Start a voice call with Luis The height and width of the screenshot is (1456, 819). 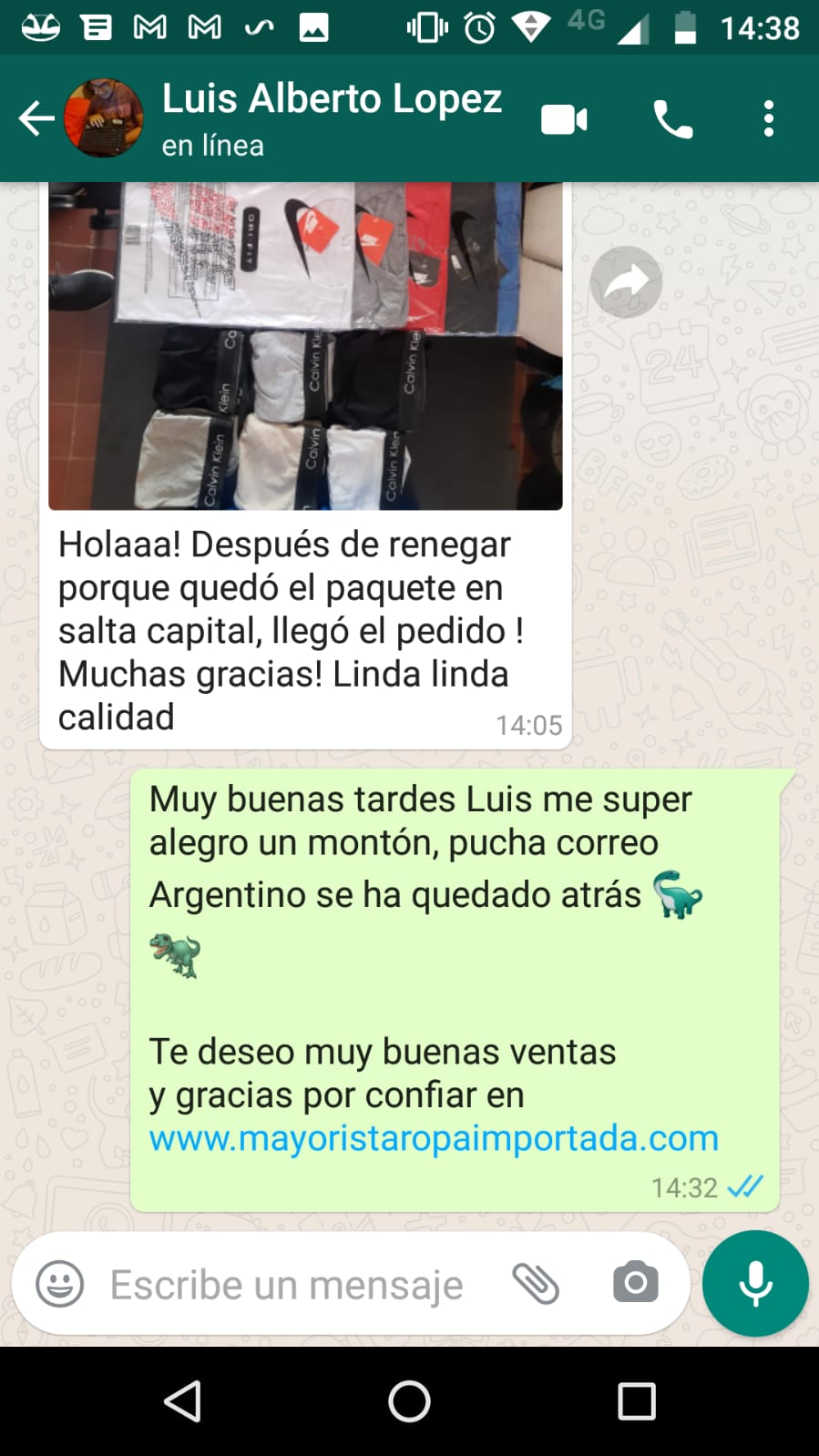click(x=673, y=119)
